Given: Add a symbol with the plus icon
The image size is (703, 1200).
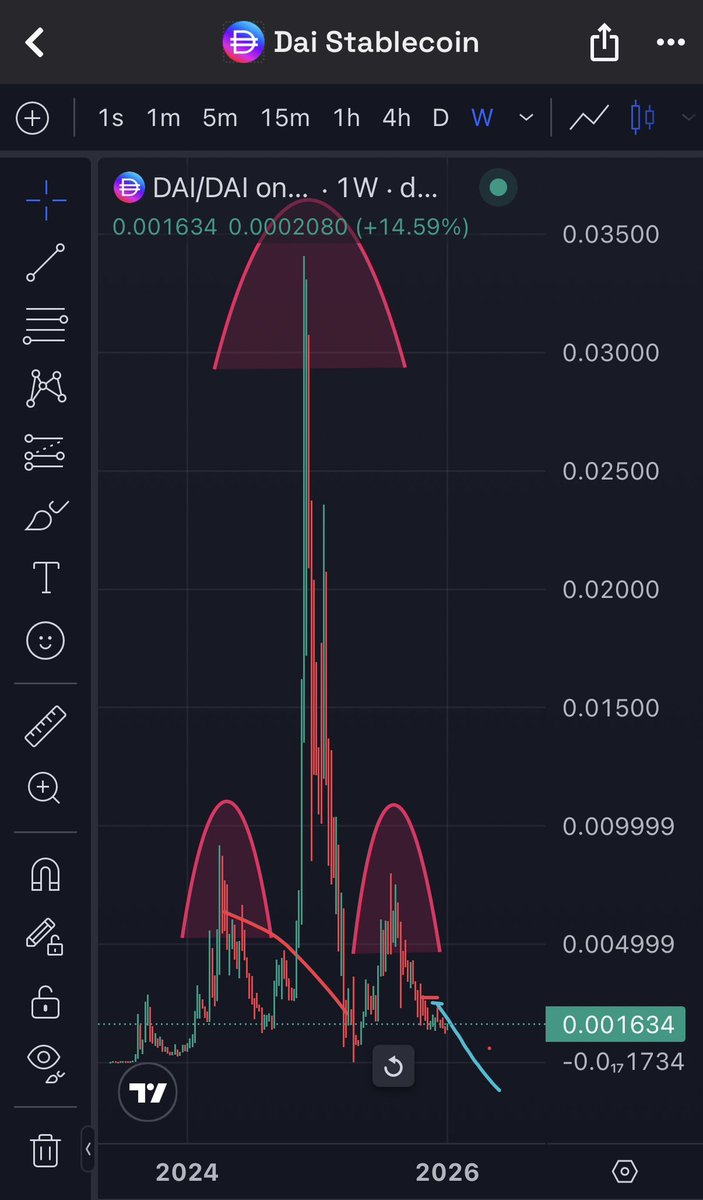Looking at the screenshot, I should coord(33,118).
